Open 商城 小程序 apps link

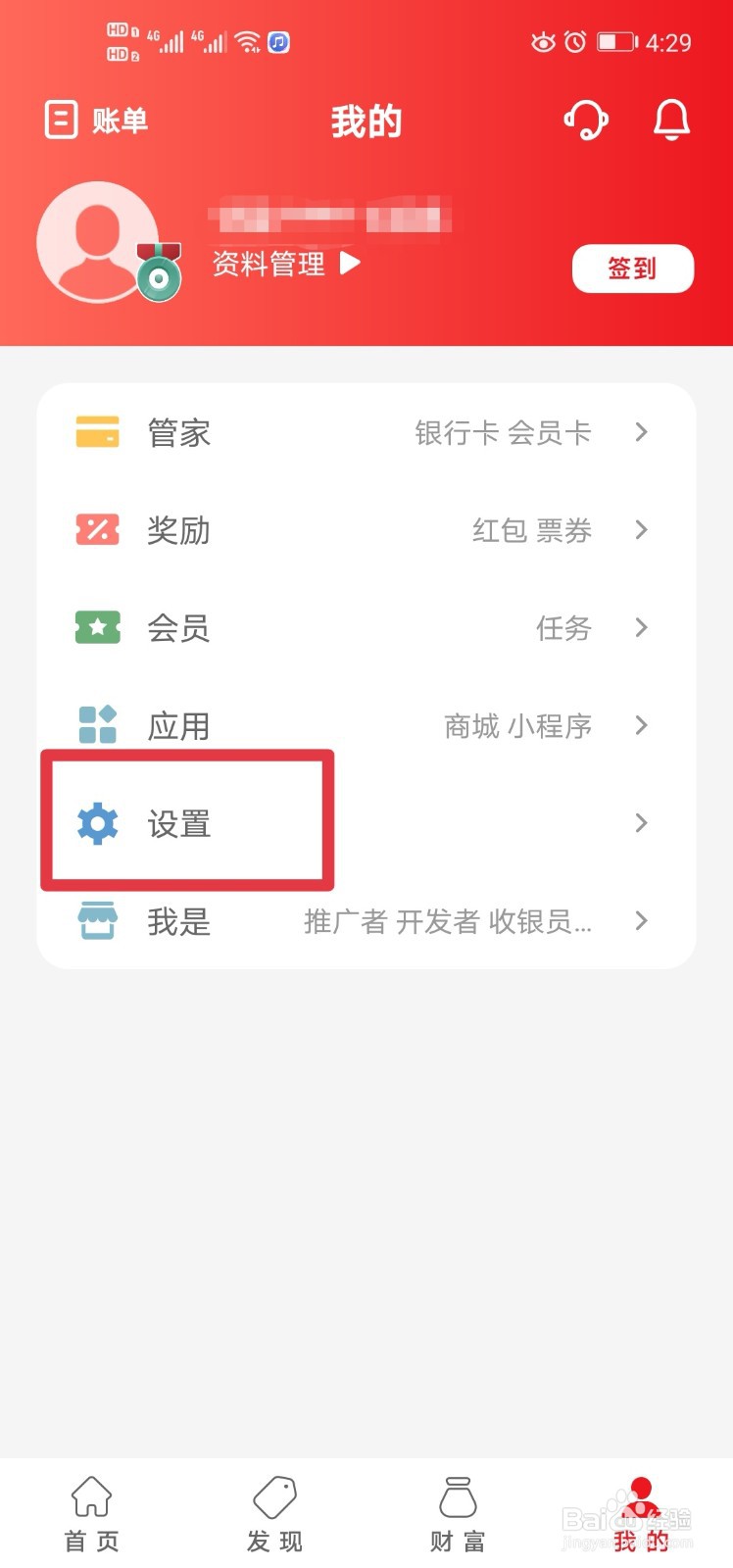tap(521, 725)
